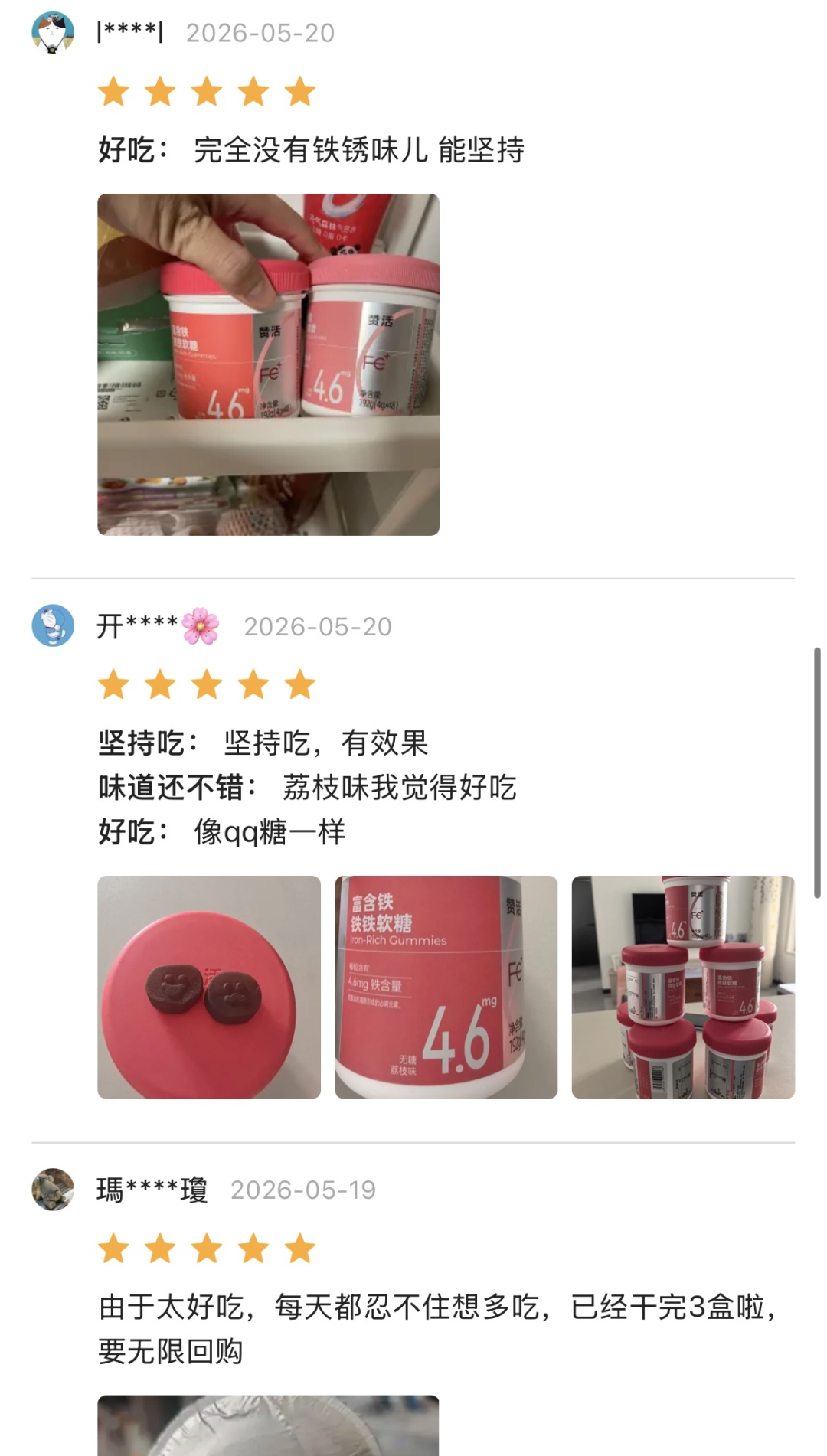Screen dimensions: 827x1456
Task: Open the stacked jars photo
Action: (683, 988)
